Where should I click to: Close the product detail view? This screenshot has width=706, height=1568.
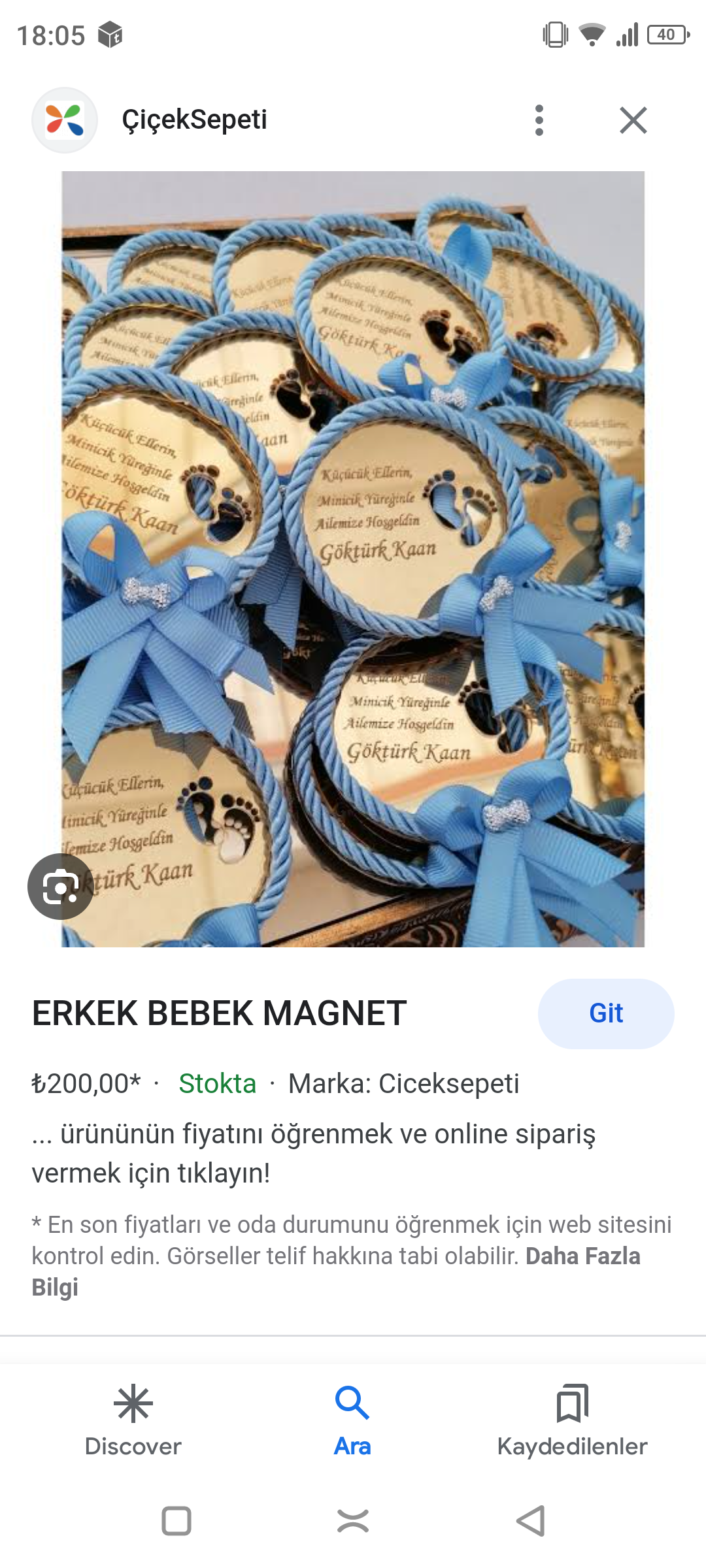point(633,120)
